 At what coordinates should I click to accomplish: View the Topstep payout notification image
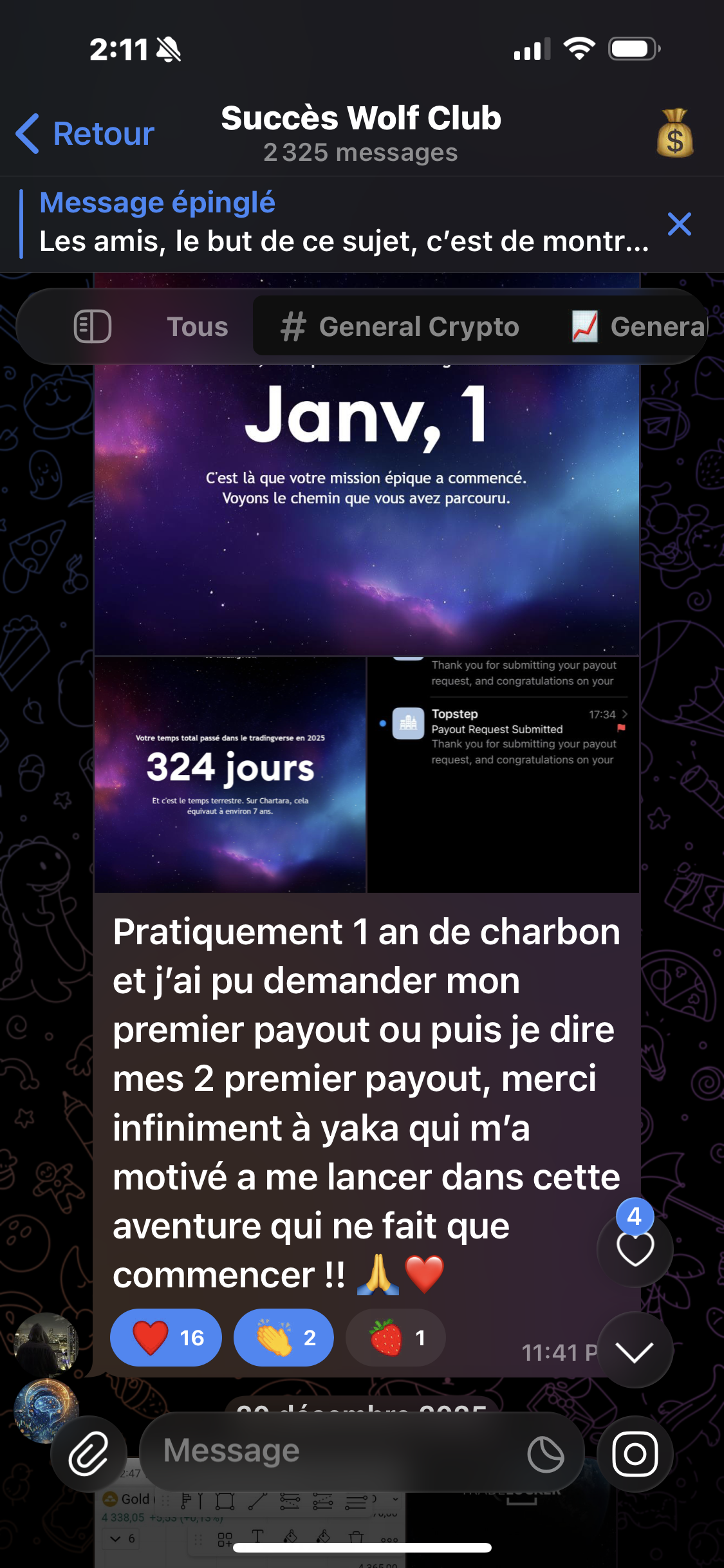(503, 774)
